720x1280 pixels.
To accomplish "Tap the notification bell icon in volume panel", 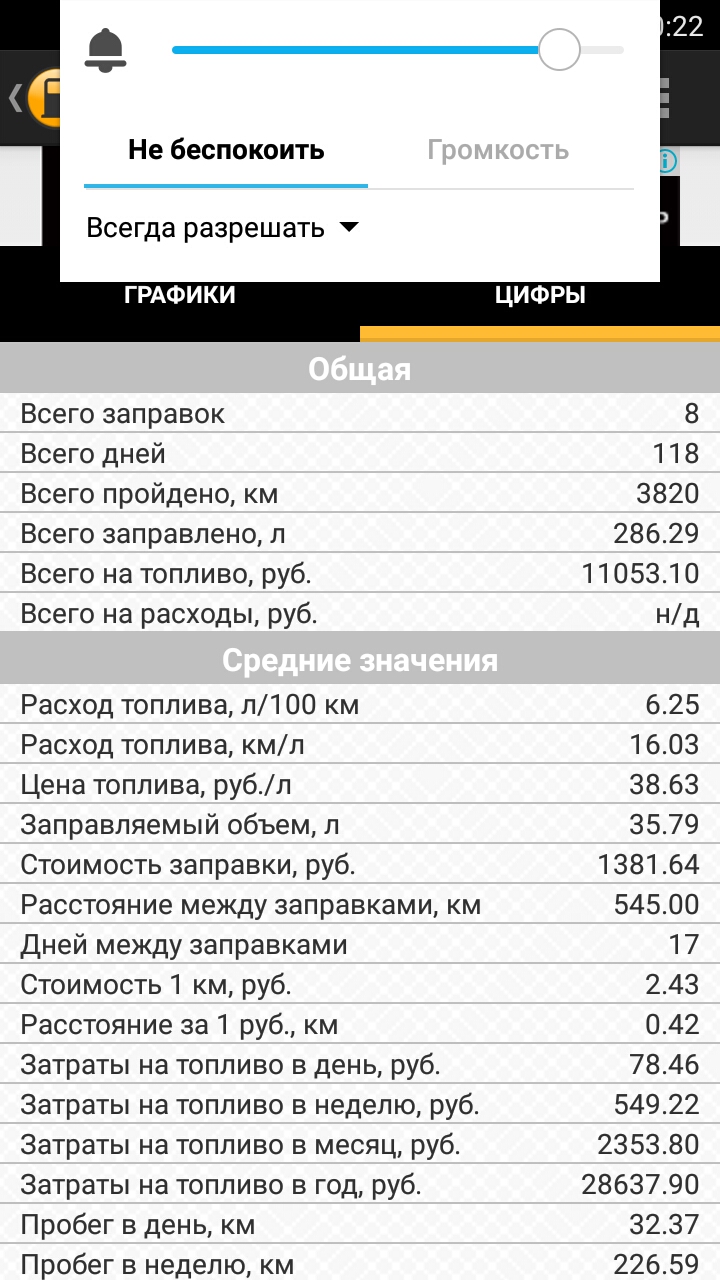I will pyautogui.click(x=106, y=50).
